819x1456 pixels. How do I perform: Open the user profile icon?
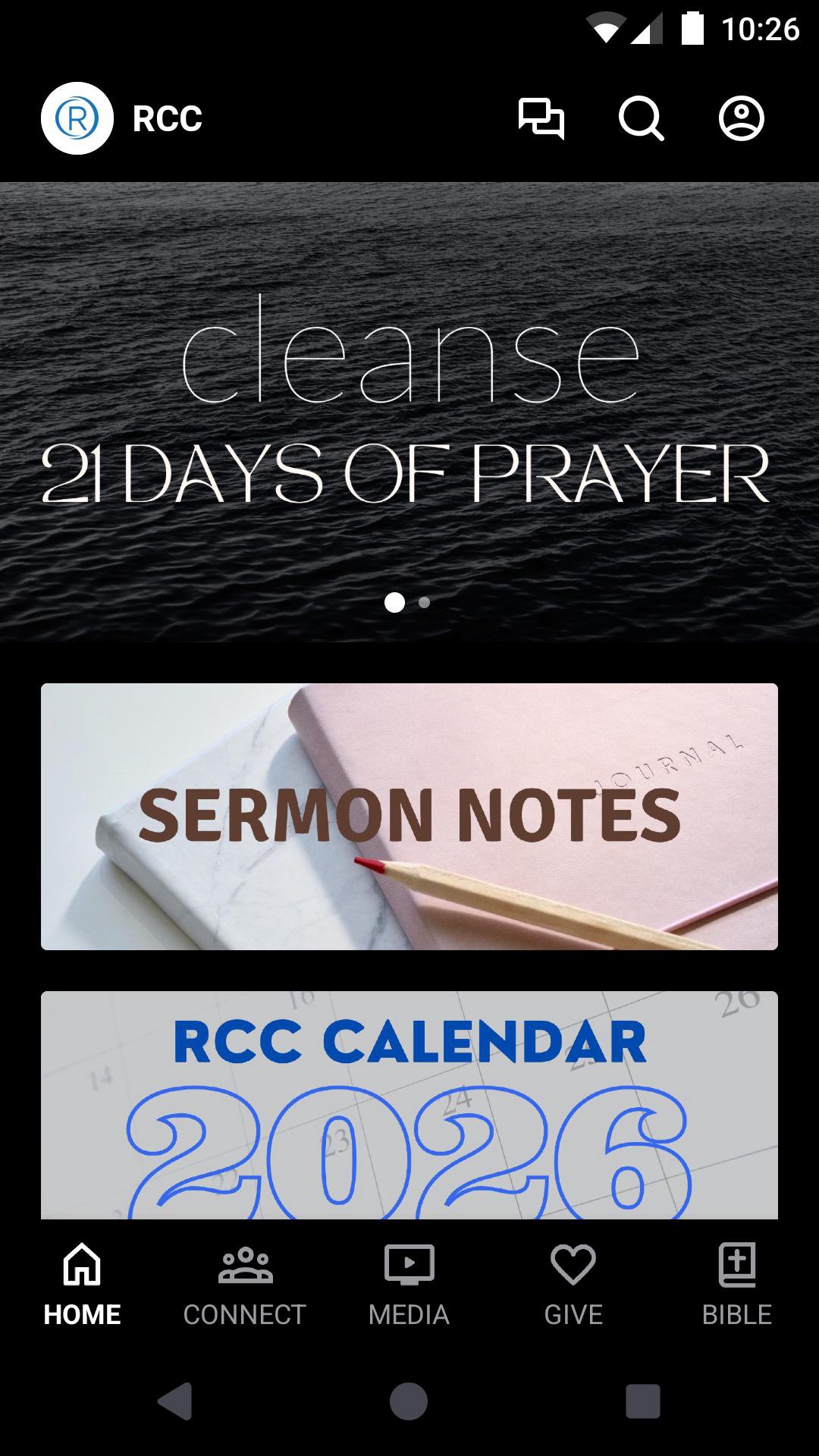click(x=741, y=119)
